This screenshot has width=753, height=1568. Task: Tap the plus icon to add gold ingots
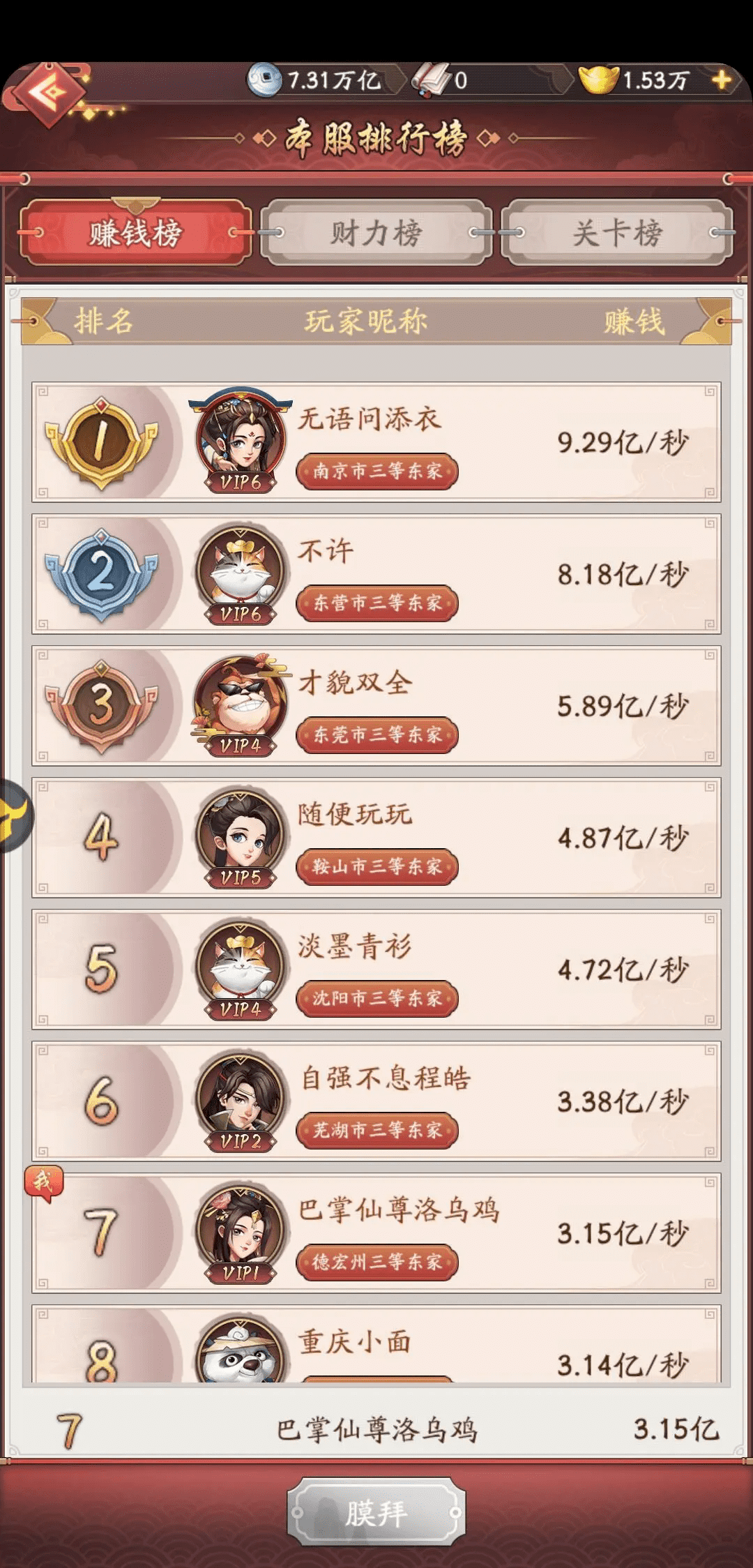point(721,80)
